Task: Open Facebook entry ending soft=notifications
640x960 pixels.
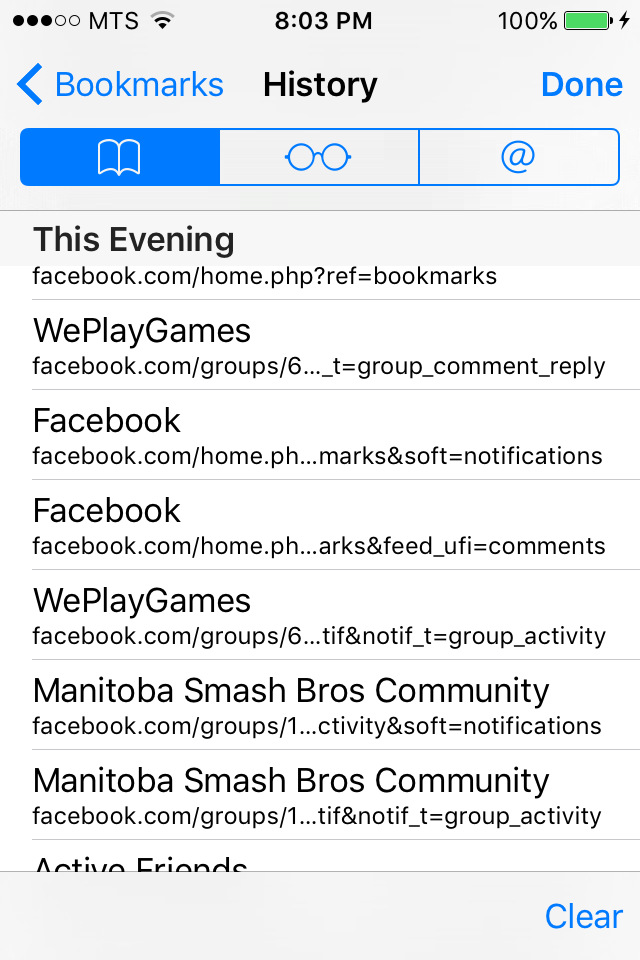Action: (x=320, y=436)
